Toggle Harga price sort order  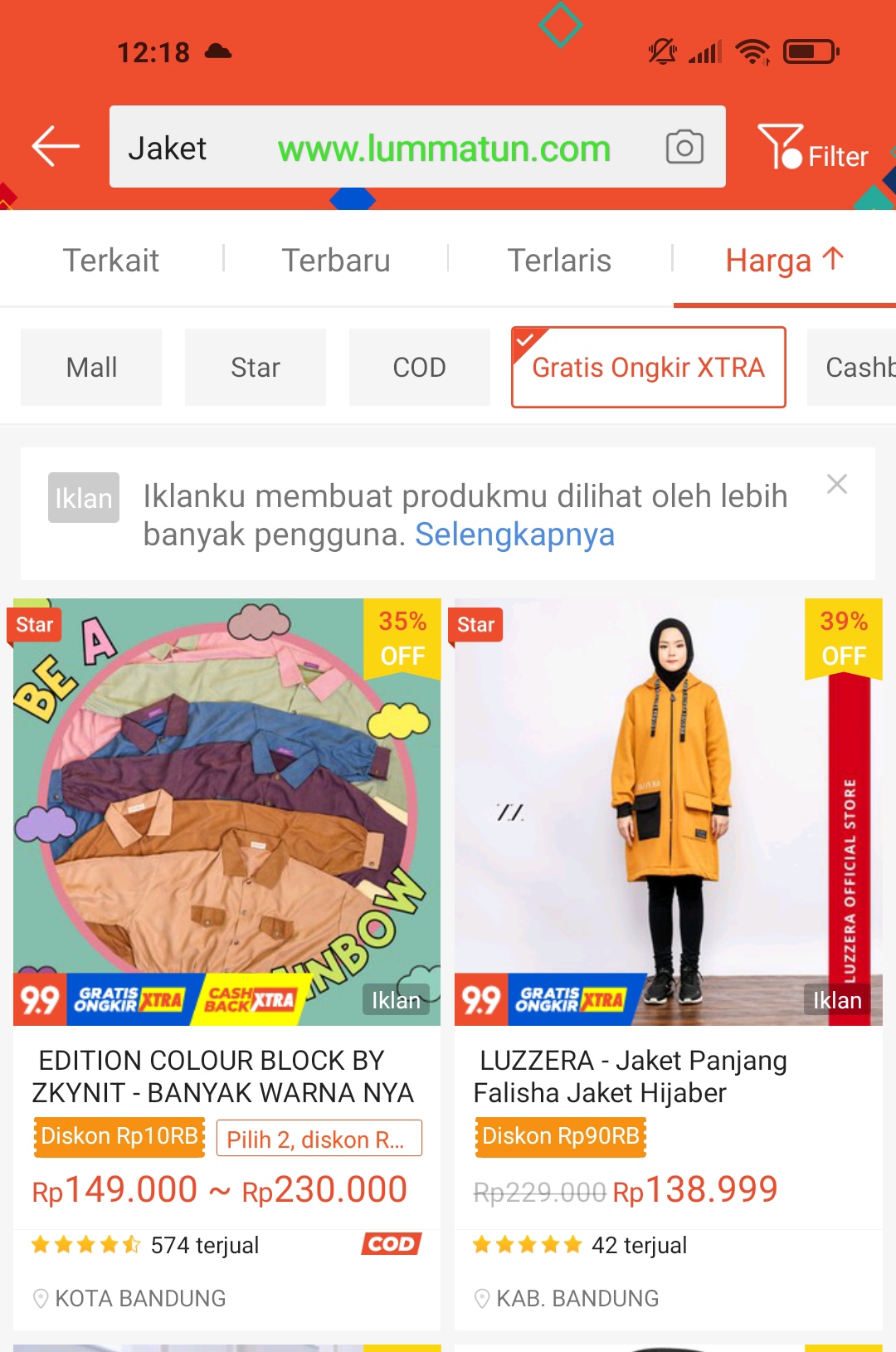(x=784, y=261)
